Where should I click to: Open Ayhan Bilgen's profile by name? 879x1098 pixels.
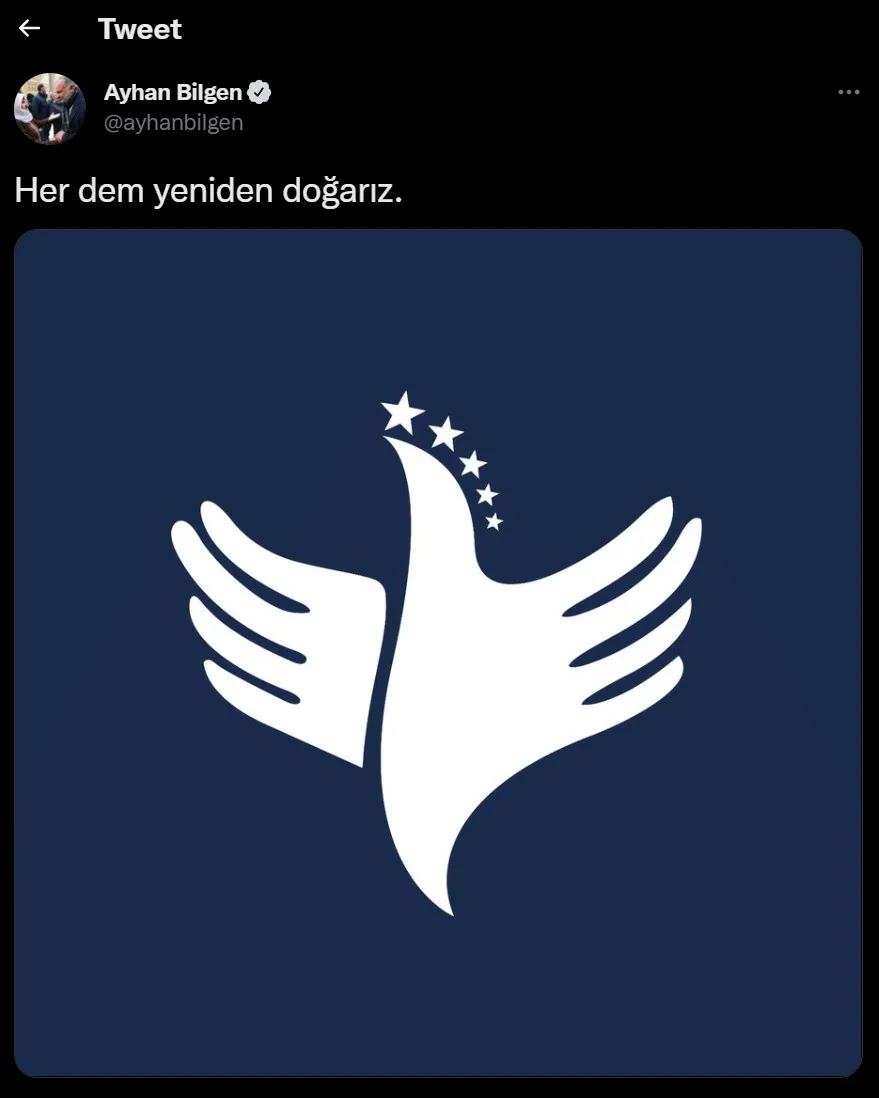[172, 93]
